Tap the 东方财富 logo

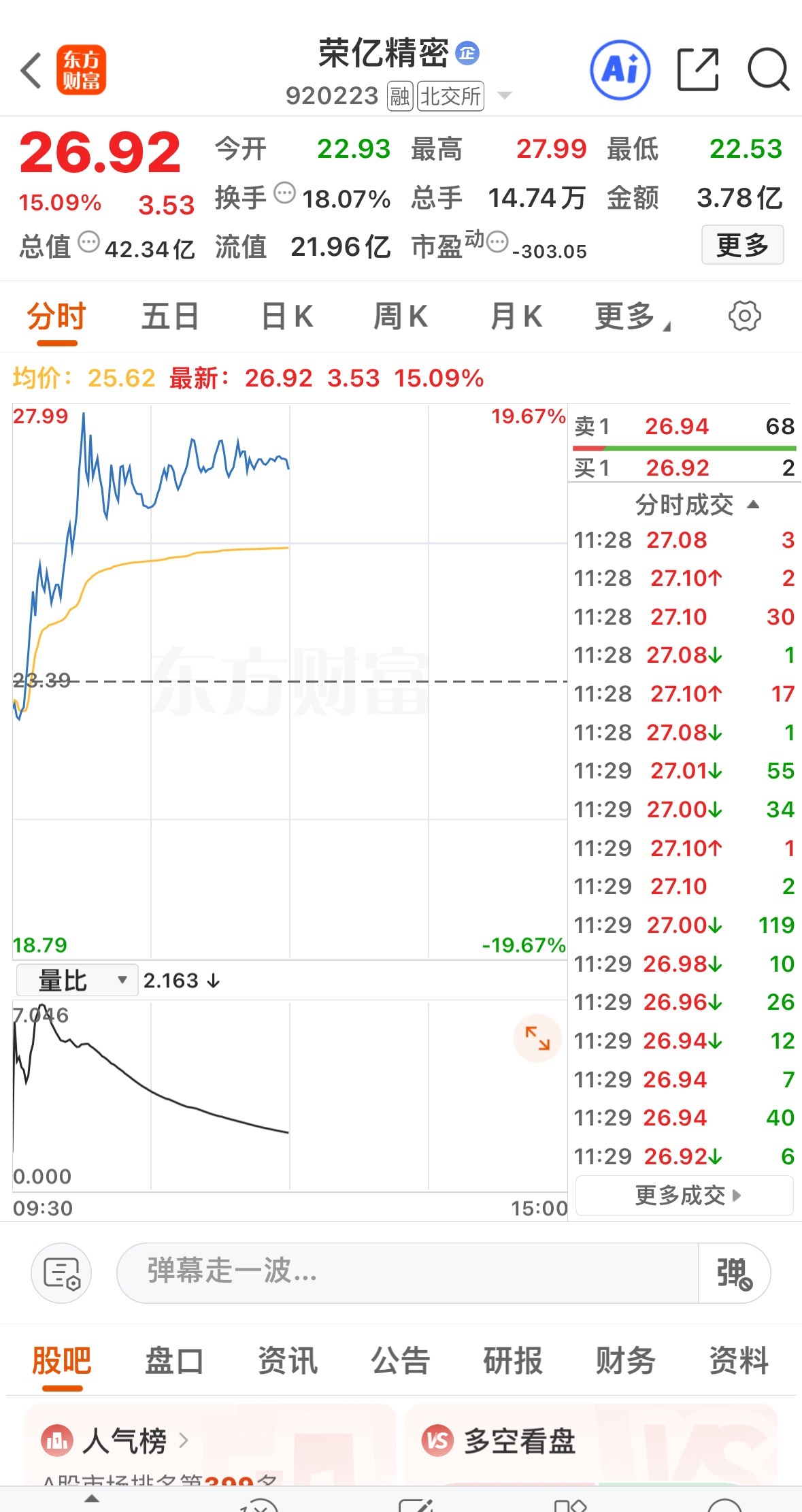[x=82, y=70]
